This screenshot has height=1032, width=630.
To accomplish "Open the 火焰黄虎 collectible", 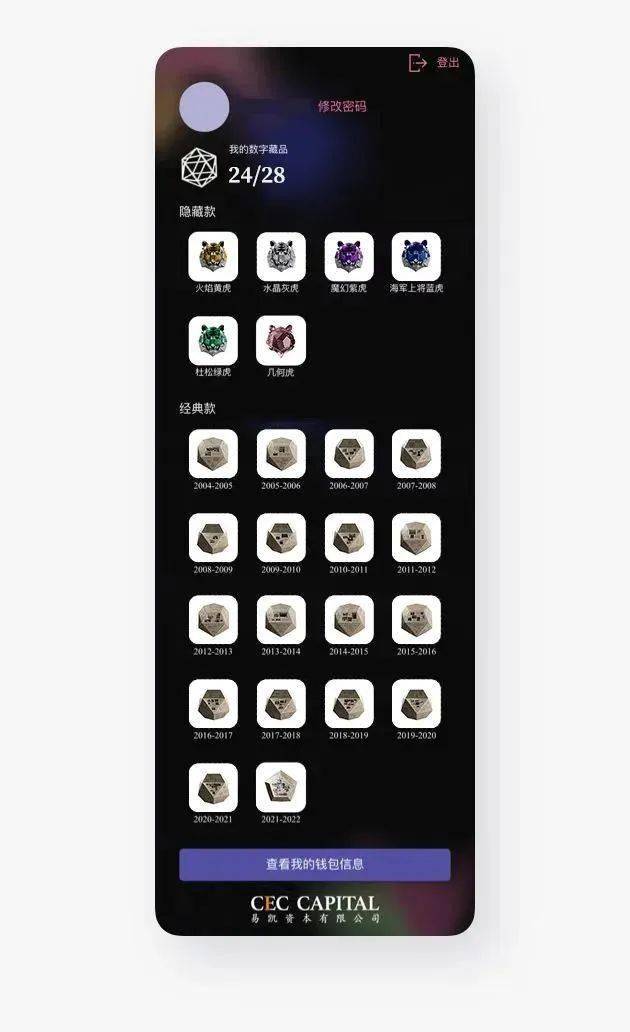I will coord(213,257).
